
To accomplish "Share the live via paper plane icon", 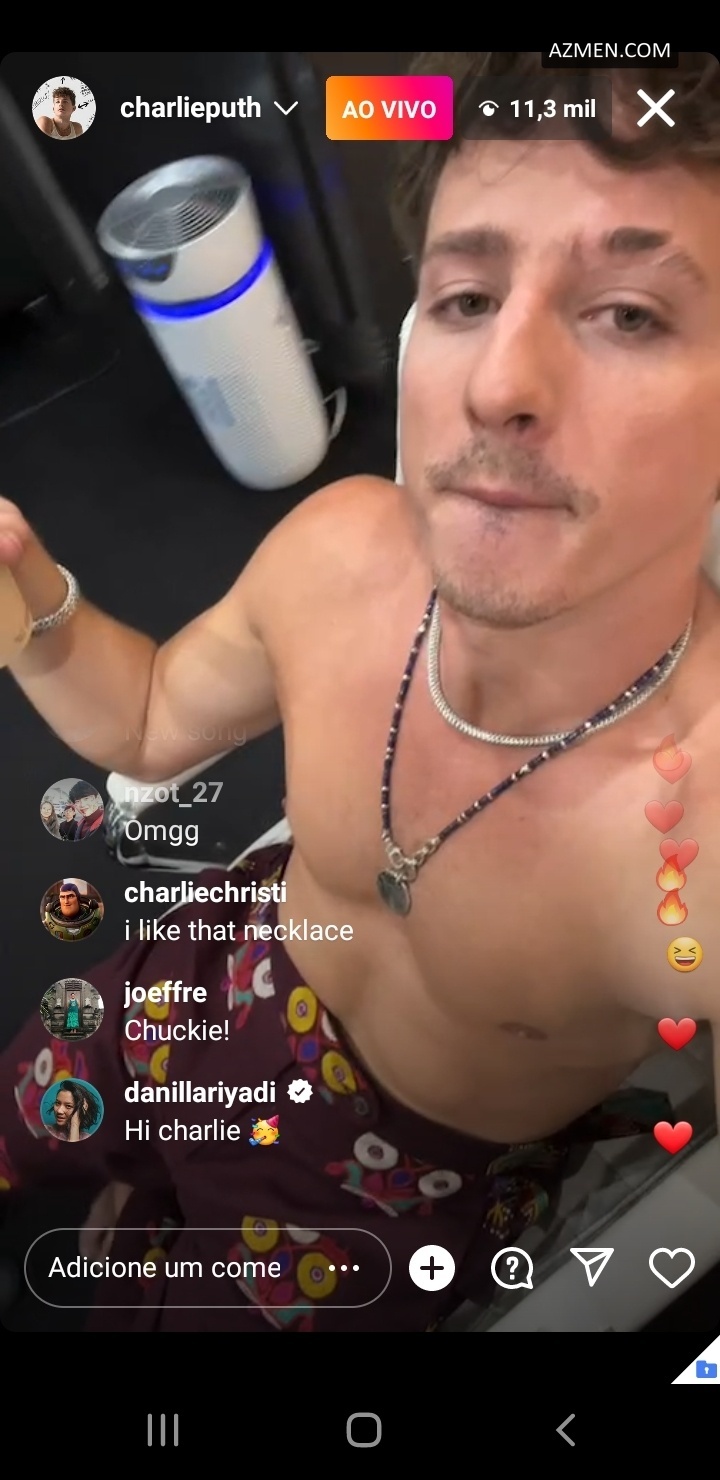I will click(x=591, y=1268).
